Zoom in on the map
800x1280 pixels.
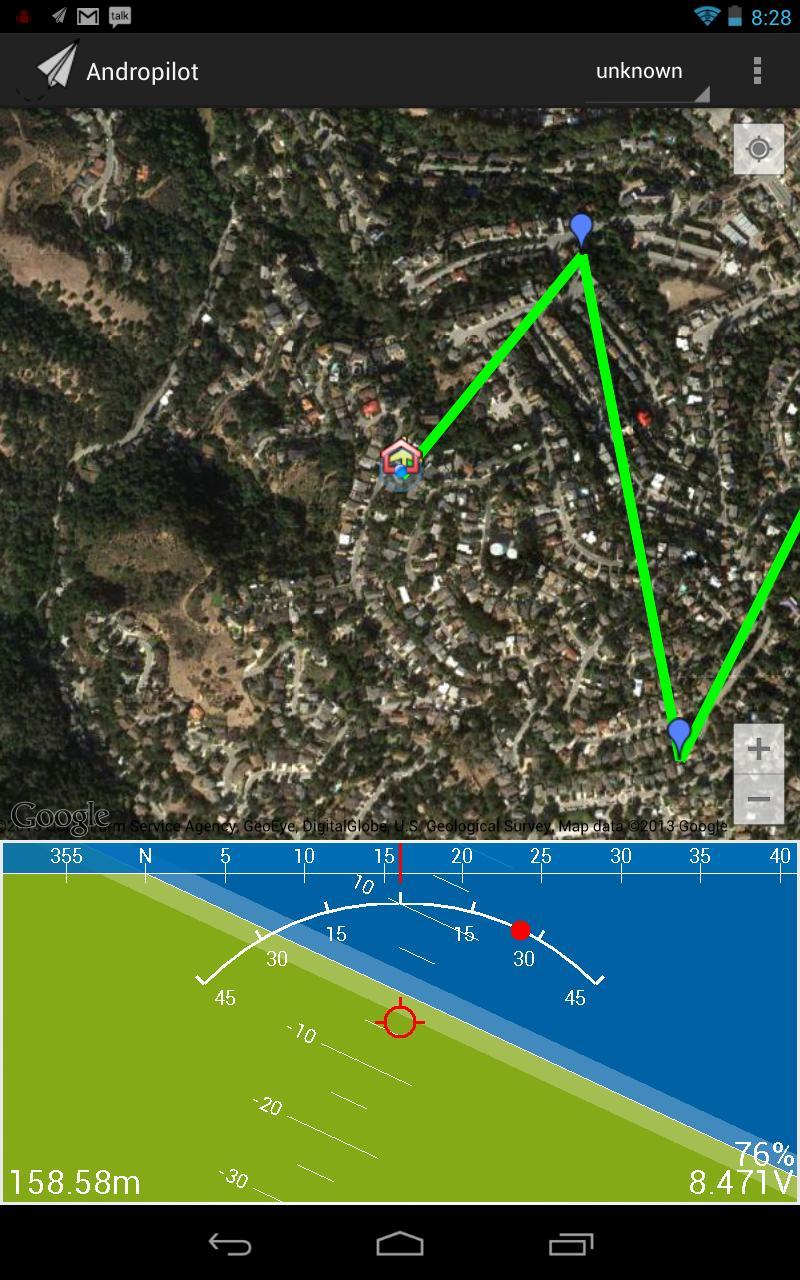tap(758, 748)
